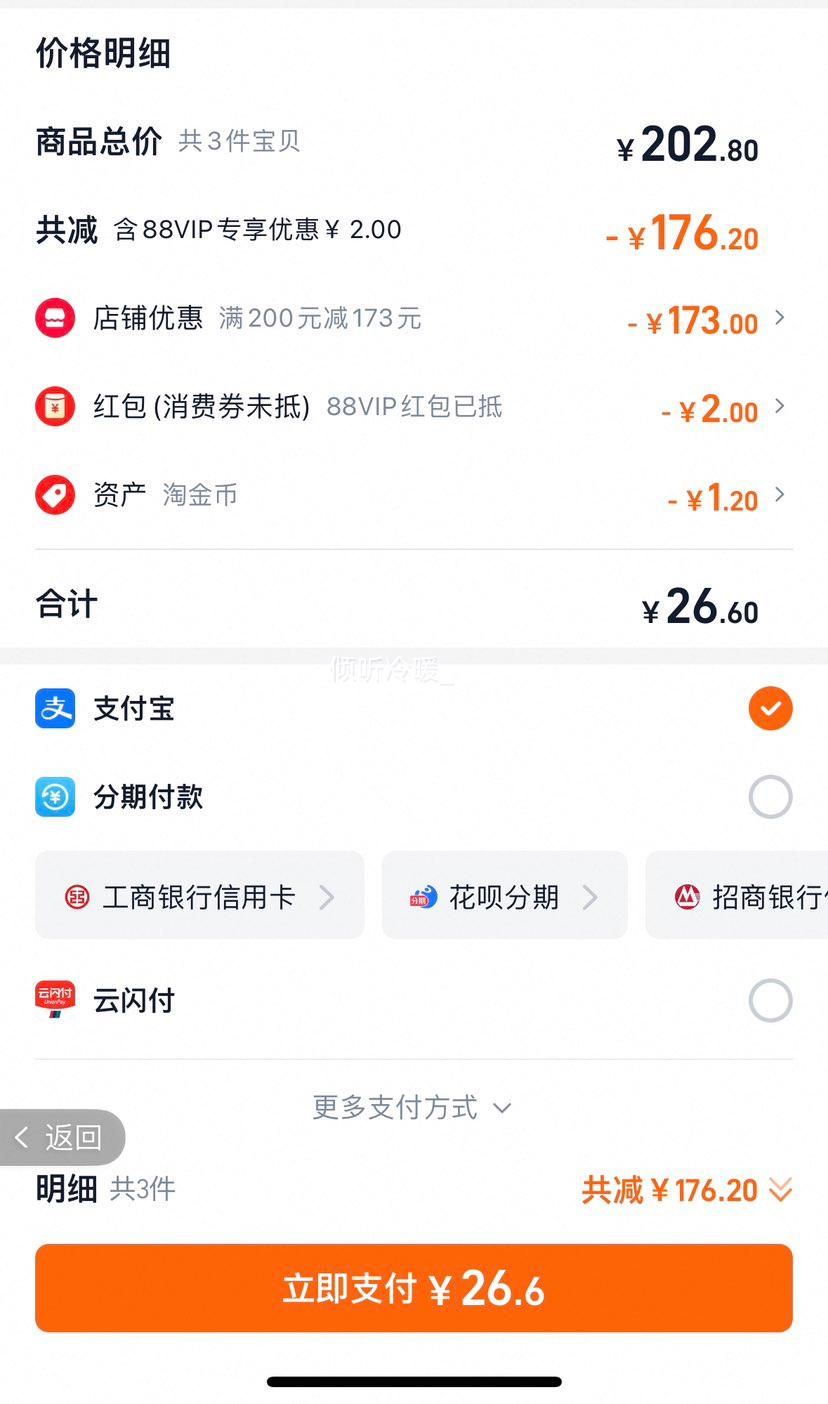Select 云闪付 as payment method
Viewport: 828px width, 1404px height.
click(x=414, y=1000)
